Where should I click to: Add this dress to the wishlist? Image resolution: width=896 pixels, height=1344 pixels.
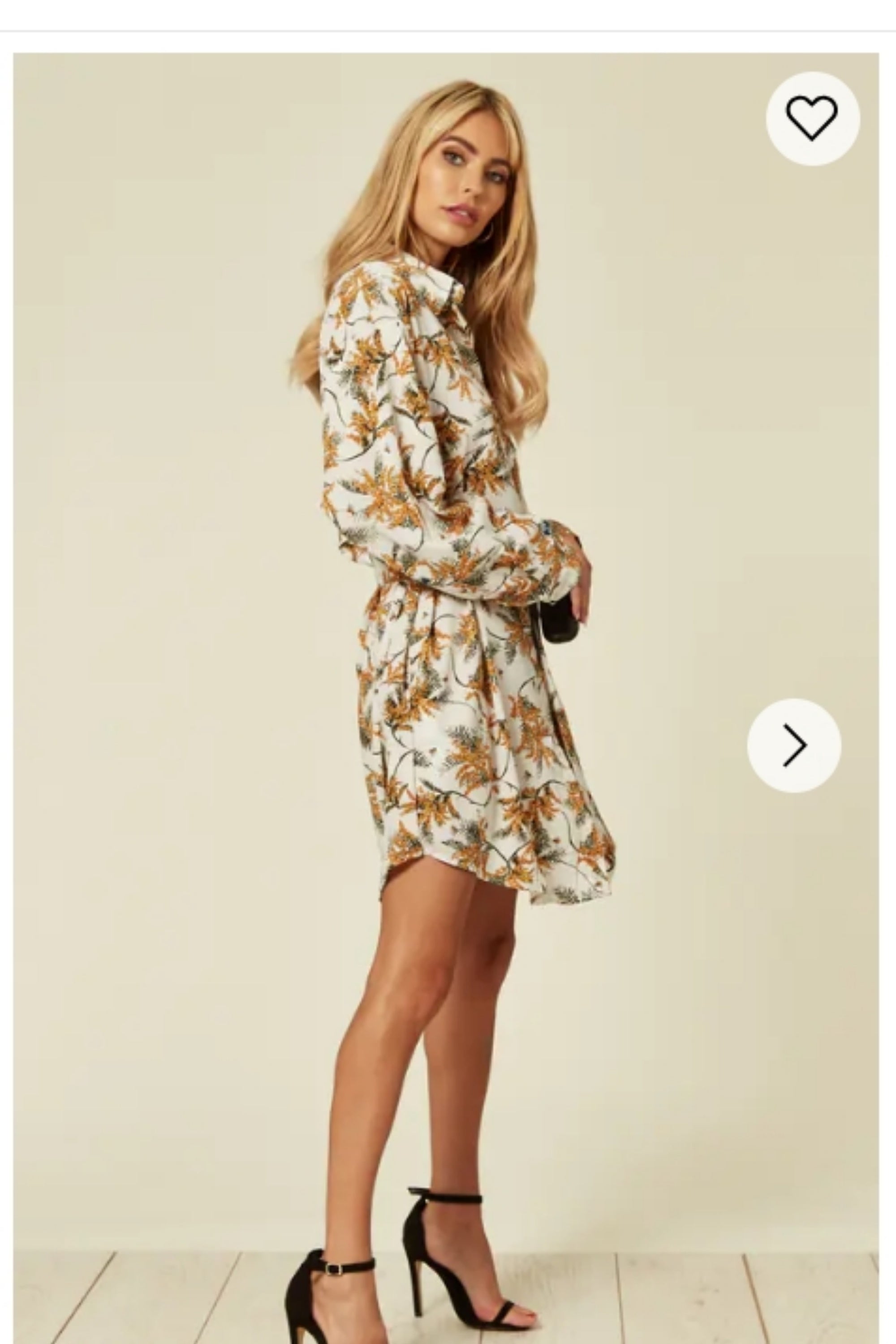[x=812, y=118]
